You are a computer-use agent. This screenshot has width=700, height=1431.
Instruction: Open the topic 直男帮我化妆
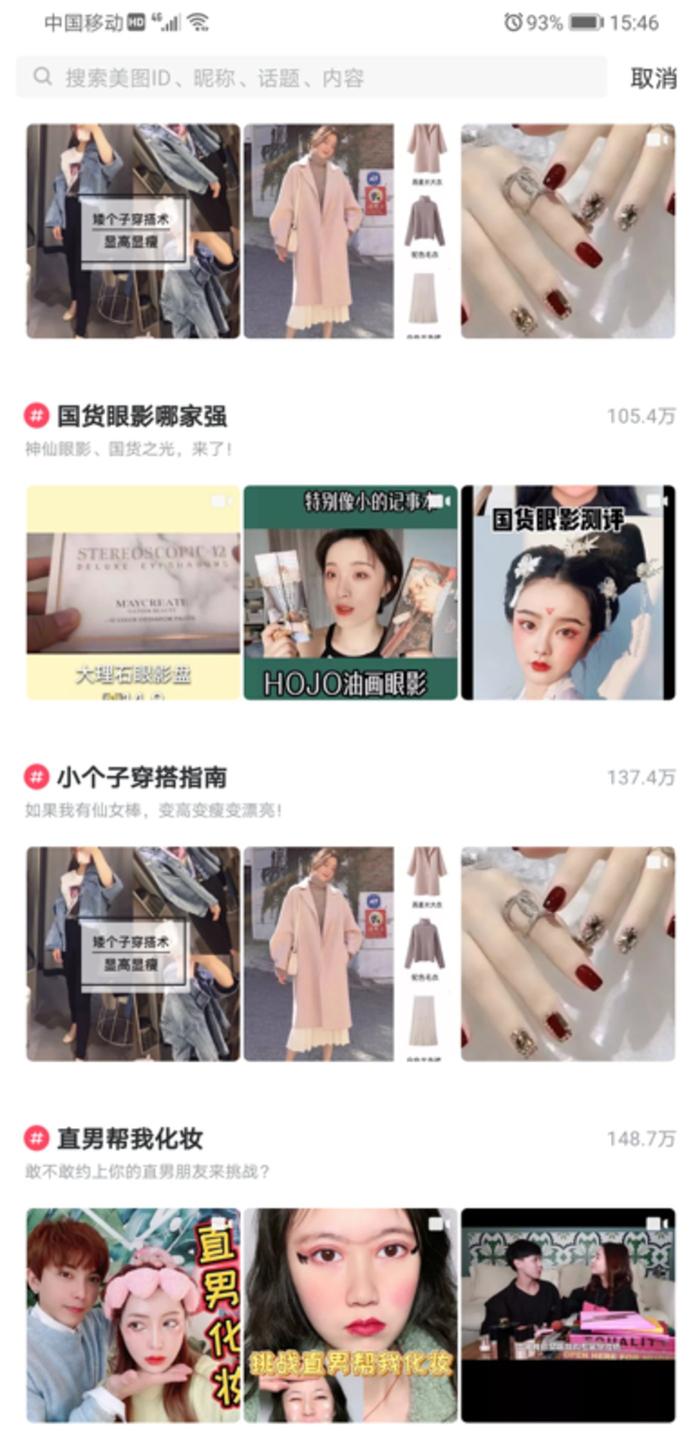click(130, 1138)
